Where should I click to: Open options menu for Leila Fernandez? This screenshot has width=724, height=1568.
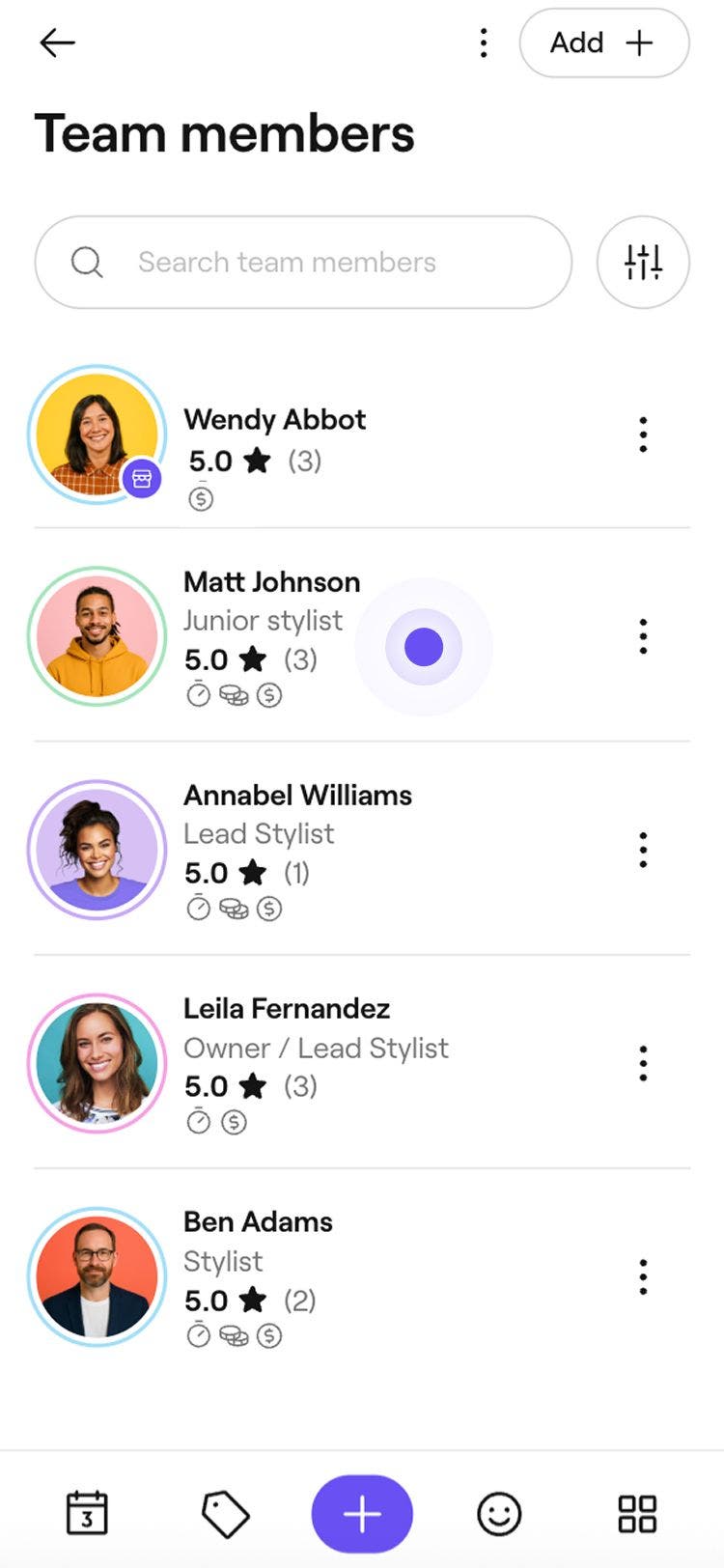643,1064
